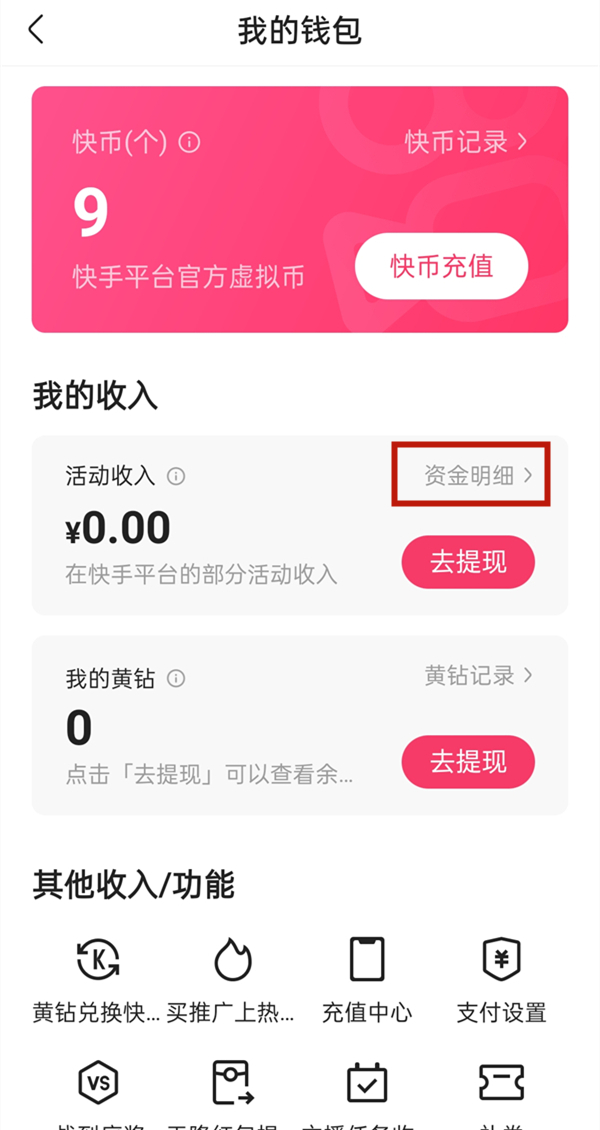Go back from 我的钱包 page
The height and width of the screenshot is (1130, 600).
[x=36, y=31]
